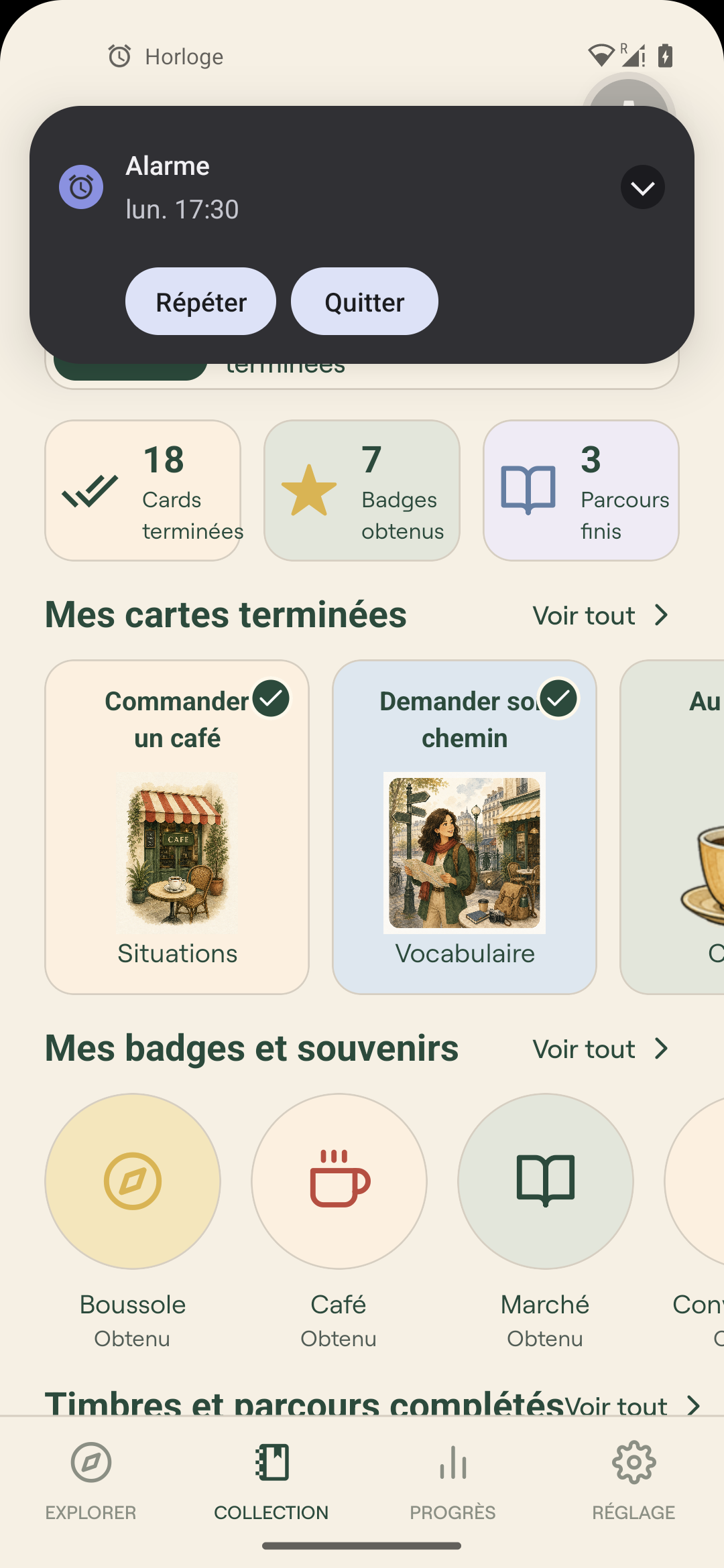Open the Commander un café card
This screenshot has height=1568, width=724.
tap(177, 827)
